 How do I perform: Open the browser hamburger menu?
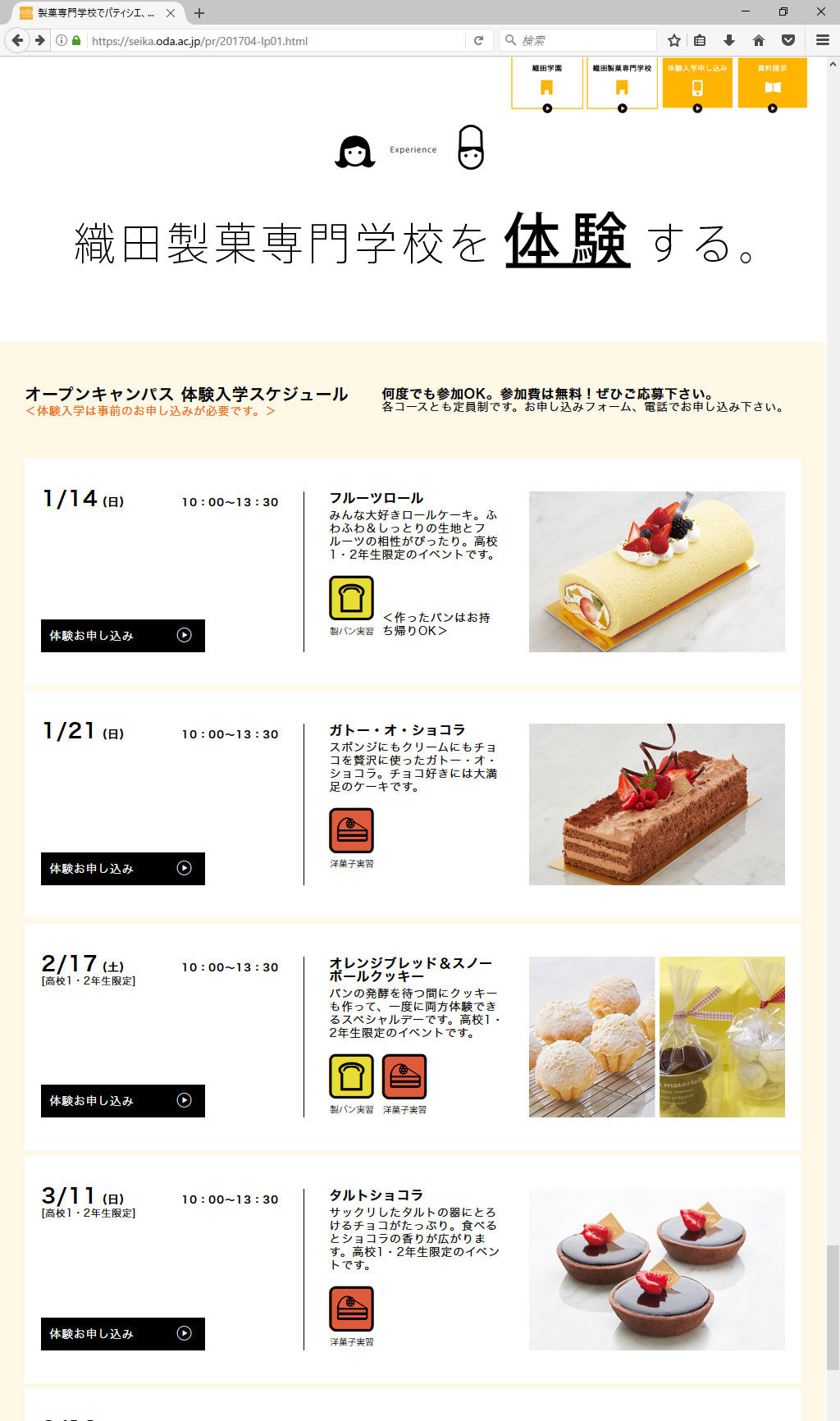pos(822,40)
